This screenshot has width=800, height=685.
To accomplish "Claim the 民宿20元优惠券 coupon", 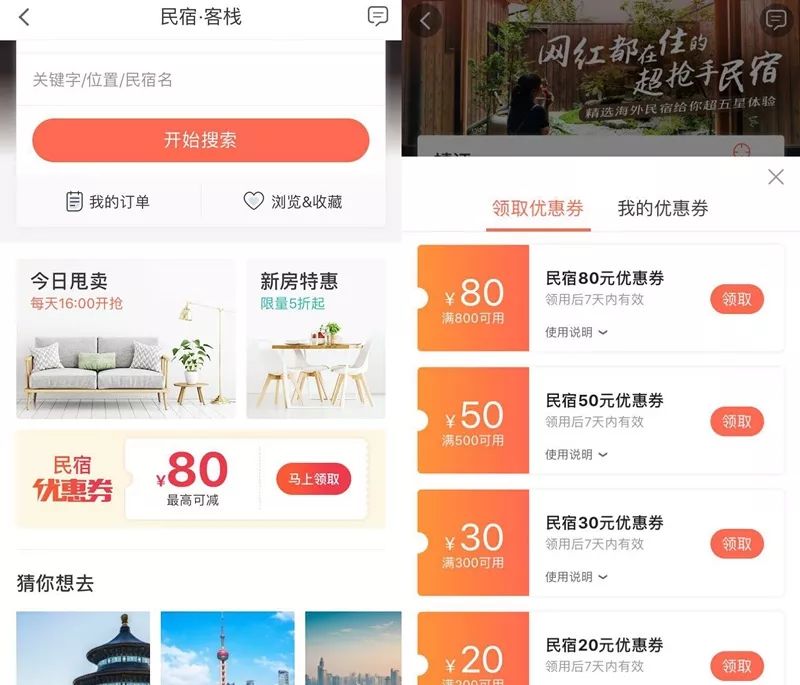I will (737, 665).
